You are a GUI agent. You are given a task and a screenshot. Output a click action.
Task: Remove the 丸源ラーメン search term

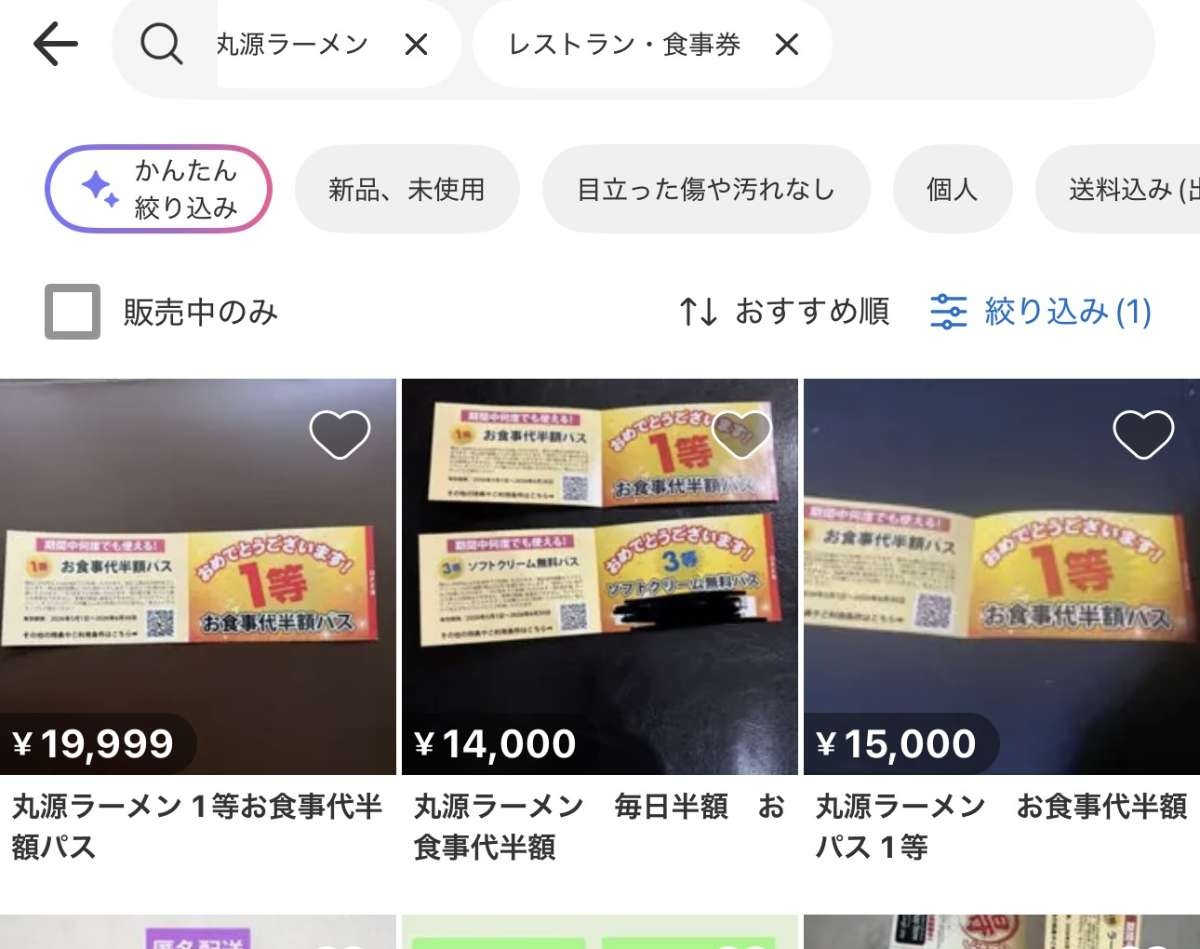click(416, 45)
